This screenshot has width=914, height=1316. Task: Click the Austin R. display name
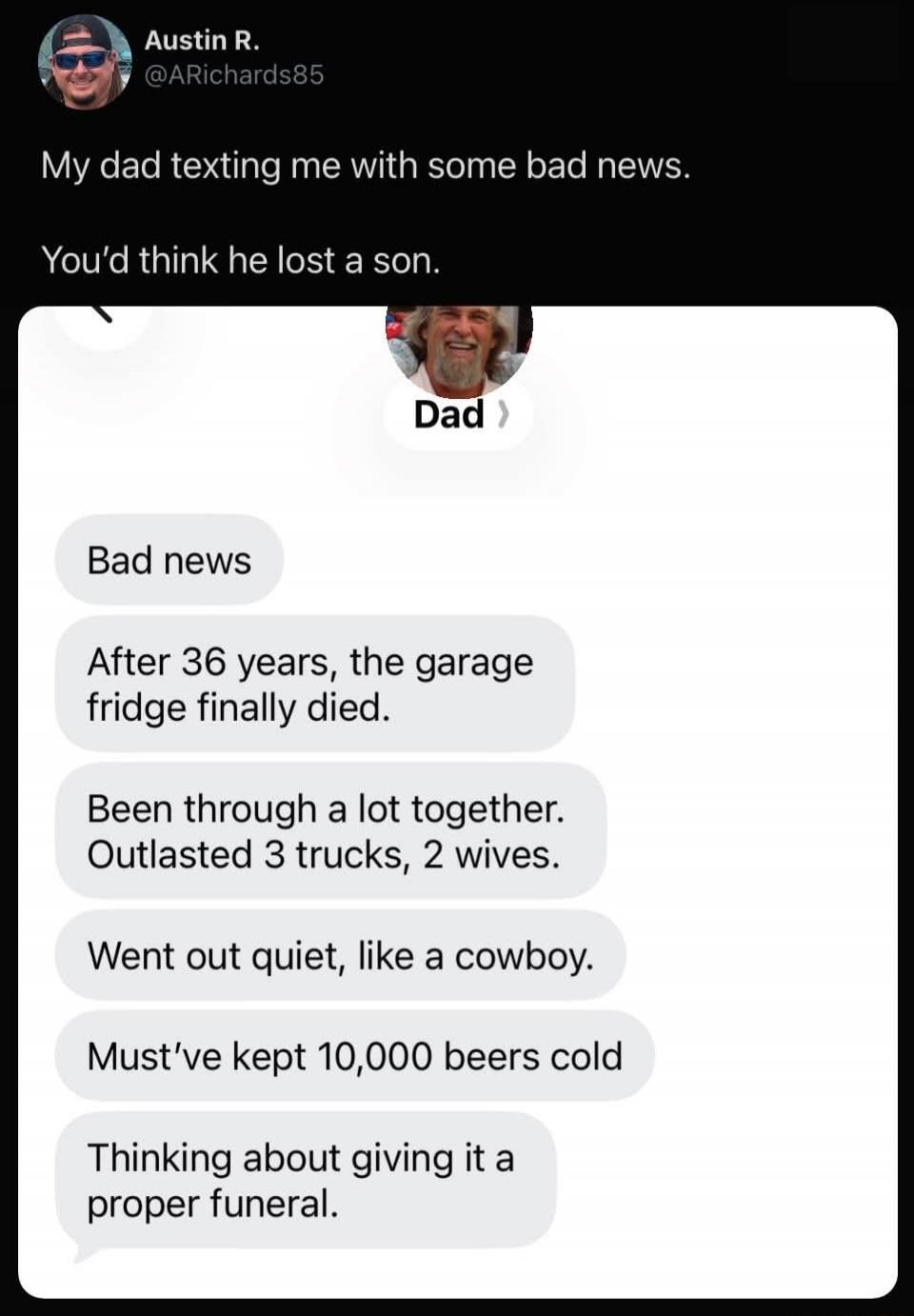click(203, 42)
